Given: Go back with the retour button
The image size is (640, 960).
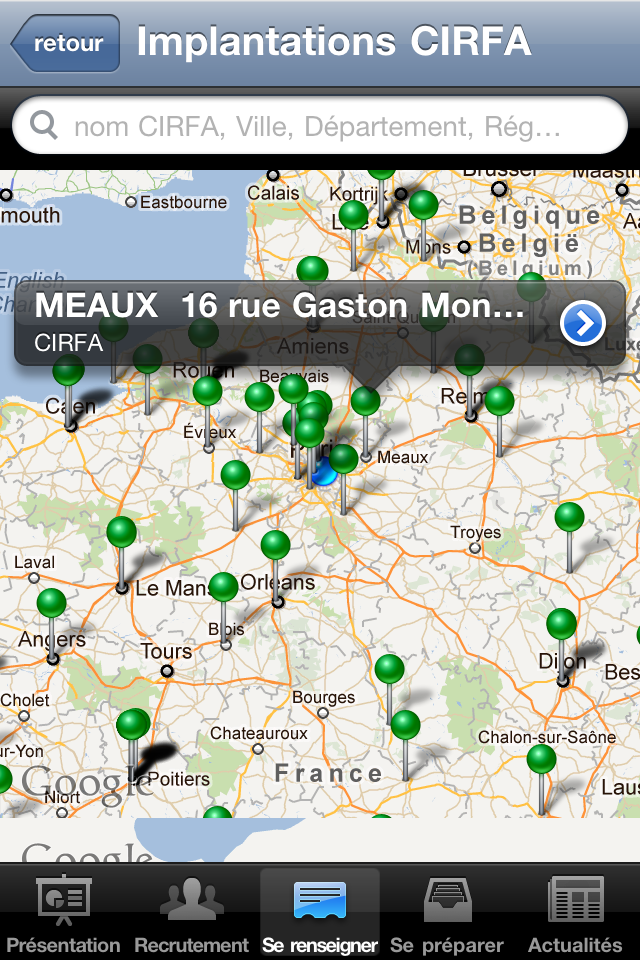Looking at the screenshot, I should coord(66,43).
